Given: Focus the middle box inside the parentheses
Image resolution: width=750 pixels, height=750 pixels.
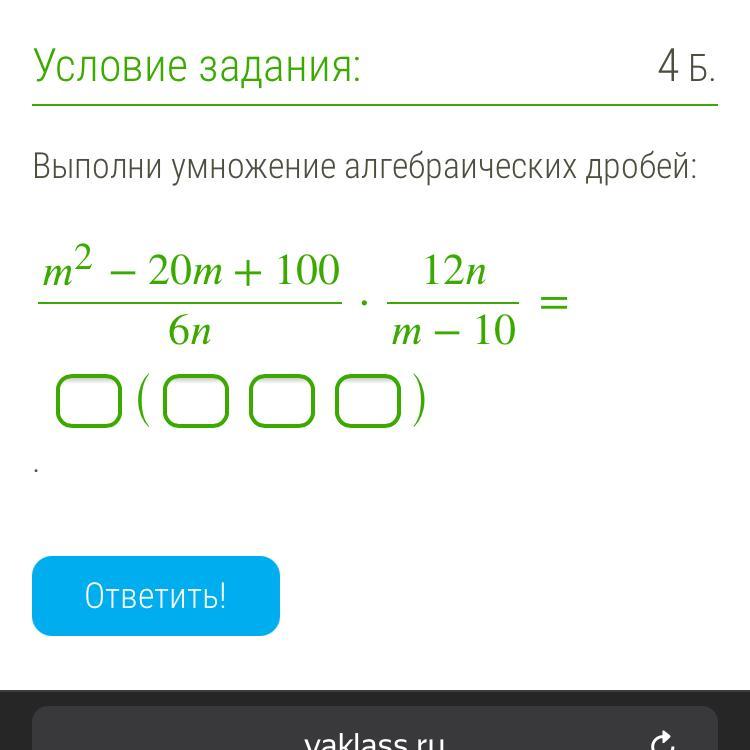Looking at the screenshot, I should [282, 401].
